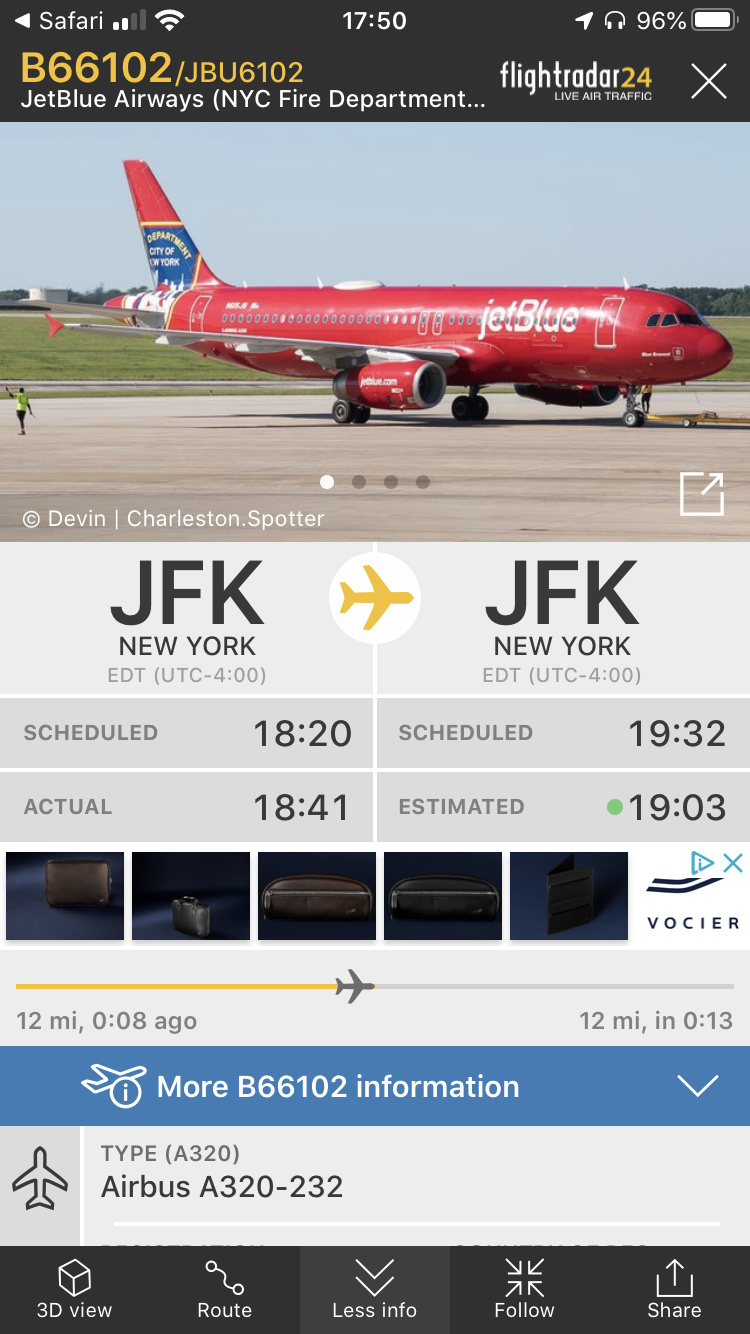The height and width of the screenshot is (1334, 750).
Task: Share this flight
Action: [674, 1290]
